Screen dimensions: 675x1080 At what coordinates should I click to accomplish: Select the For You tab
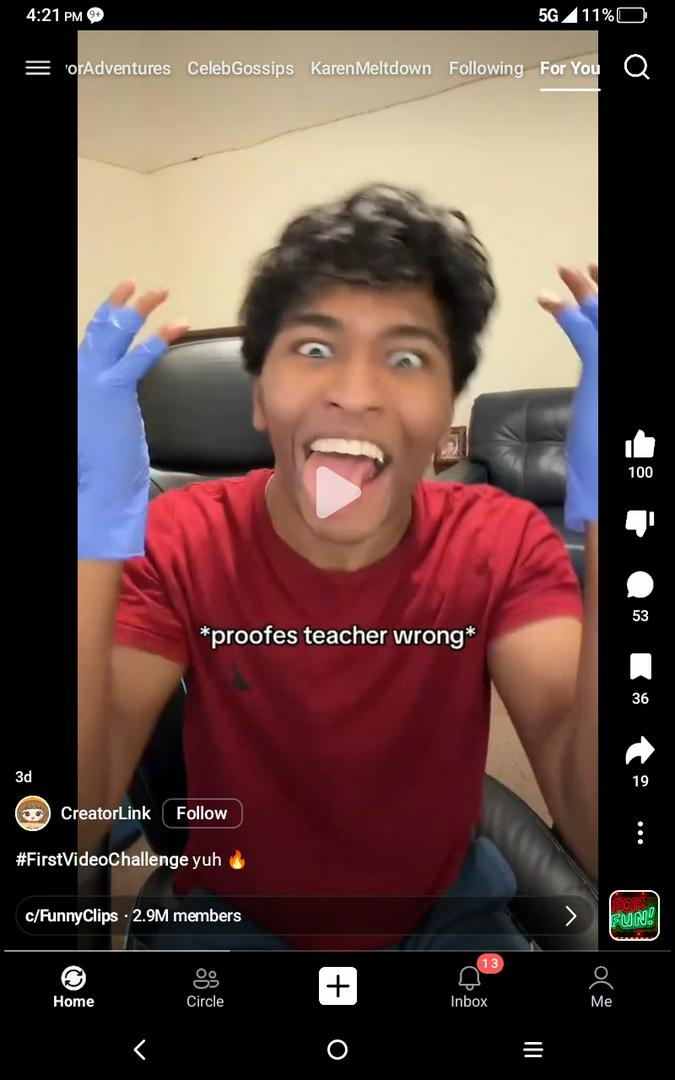pyautogui.click(x=570, y=68)
